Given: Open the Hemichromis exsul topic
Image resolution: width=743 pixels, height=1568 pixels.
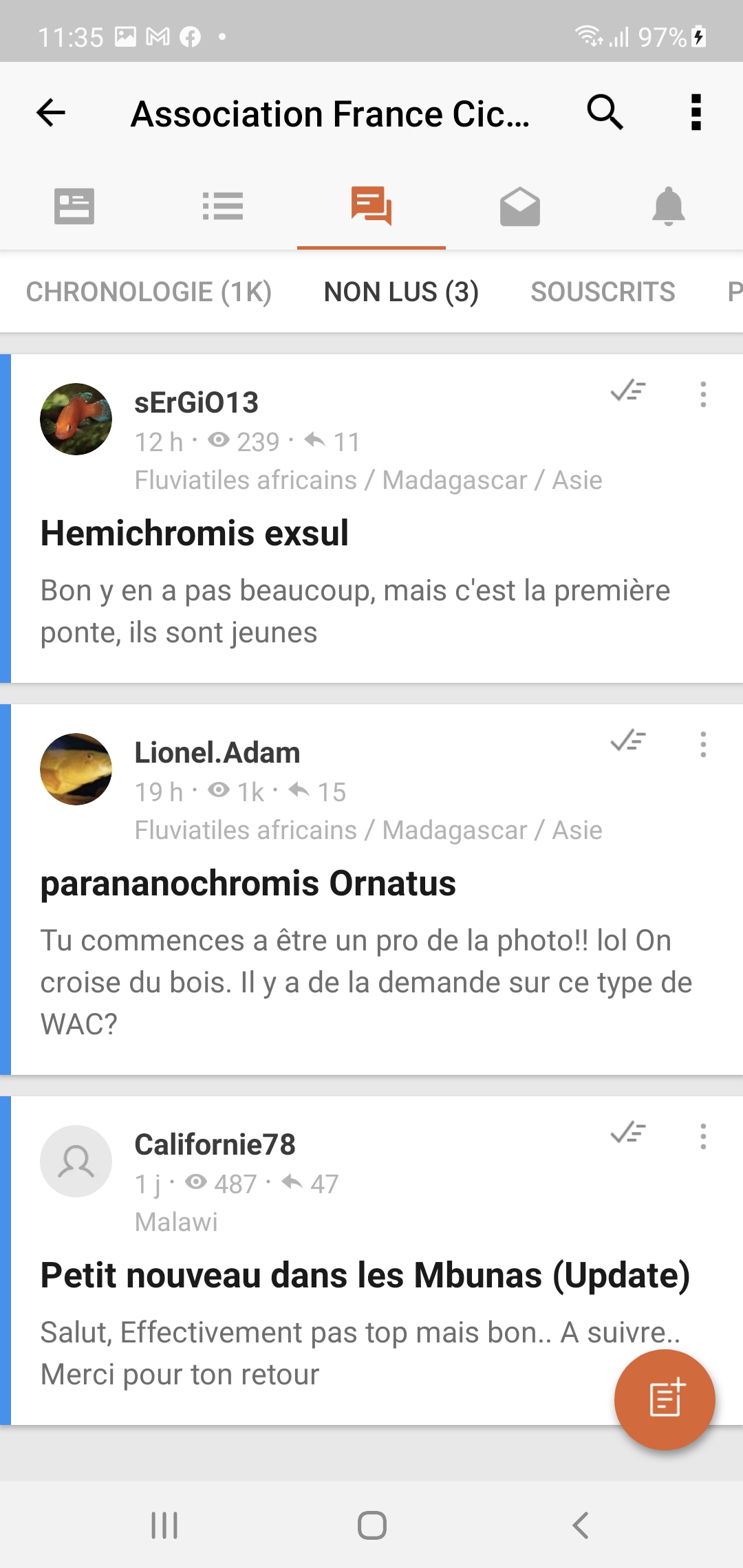Looking at the screenshot, I should [x=195, y=534].
